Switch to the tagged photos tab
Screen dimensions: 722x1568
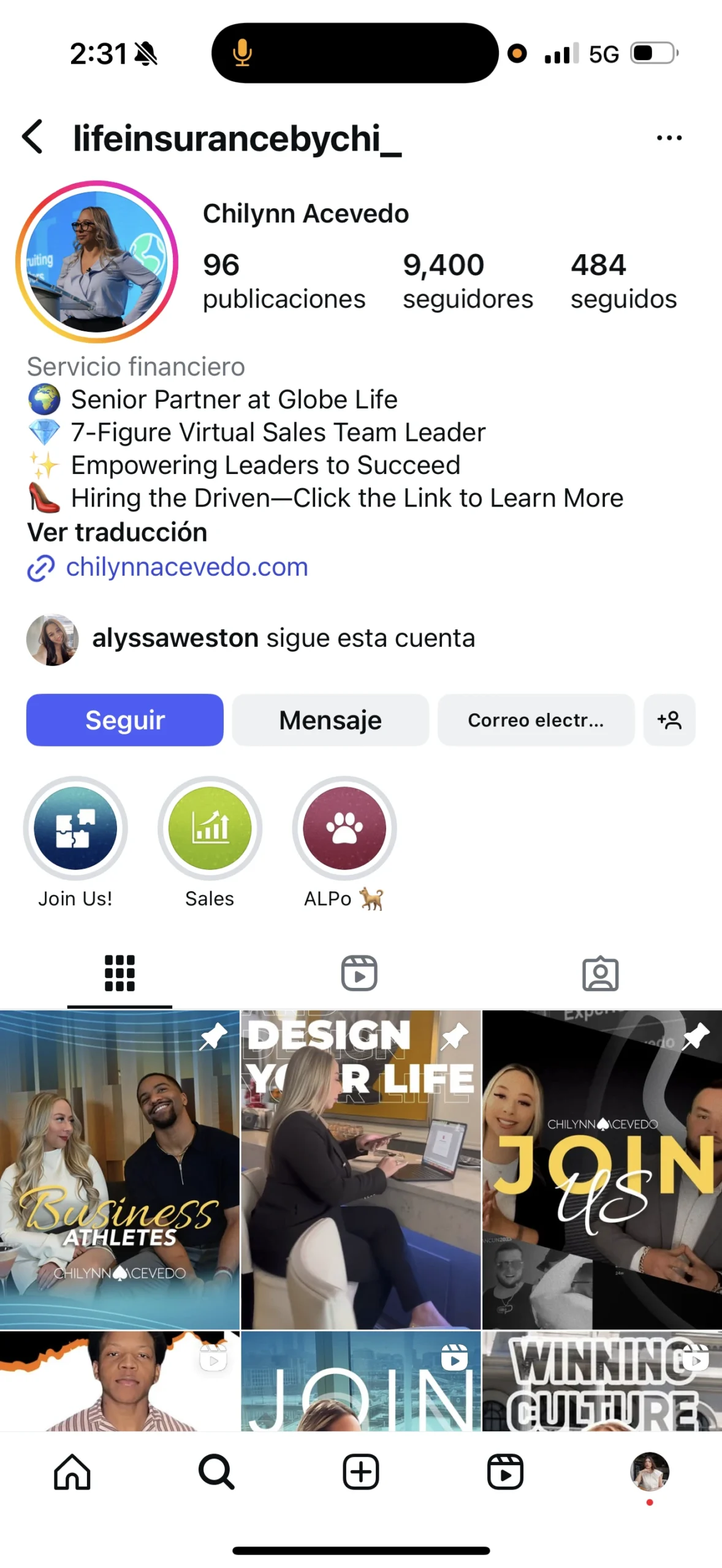tap(600, 973)
